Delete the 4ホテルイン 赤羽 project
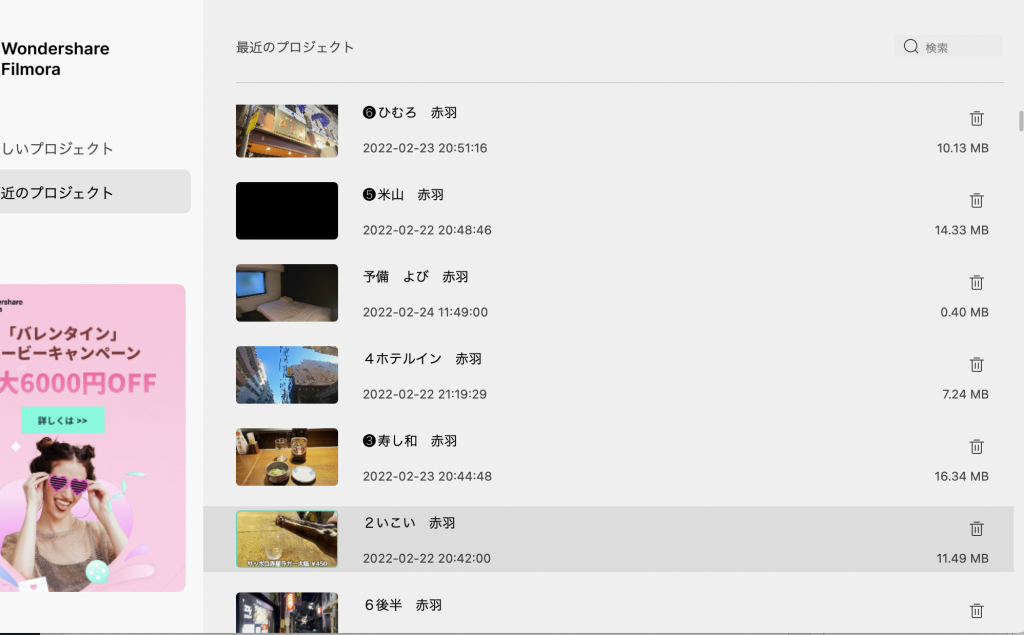Image resolution: width=1024 pixels, height=635 pixels. pos(977,365)
